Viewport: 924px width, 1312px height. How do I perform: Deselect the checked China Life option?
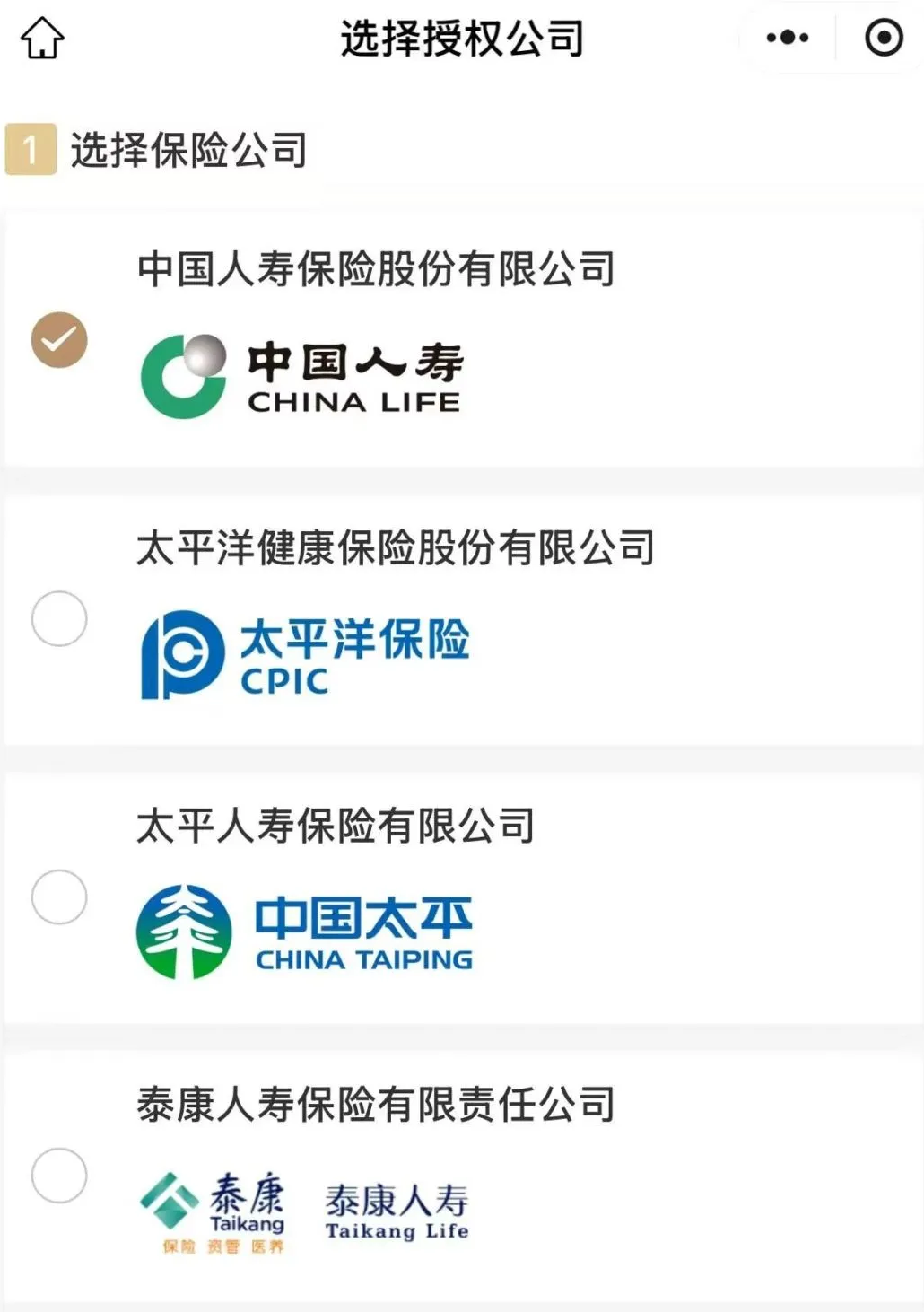click(57, 337)
